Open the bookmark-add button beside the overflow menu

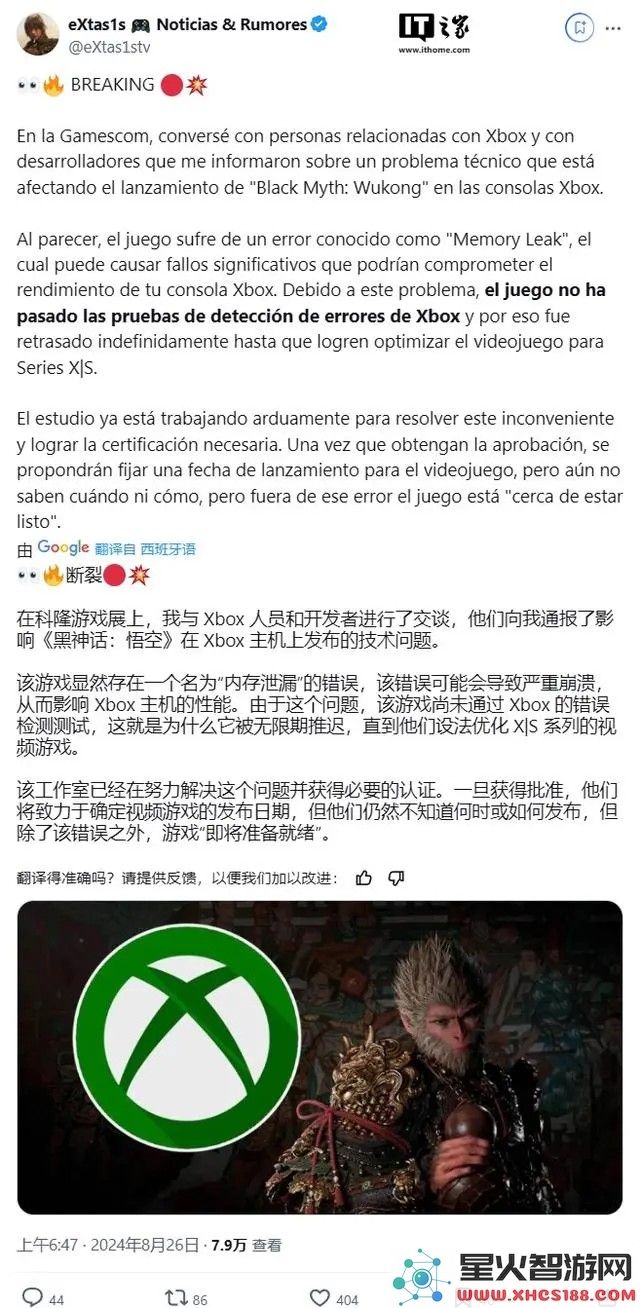[577, 26]
